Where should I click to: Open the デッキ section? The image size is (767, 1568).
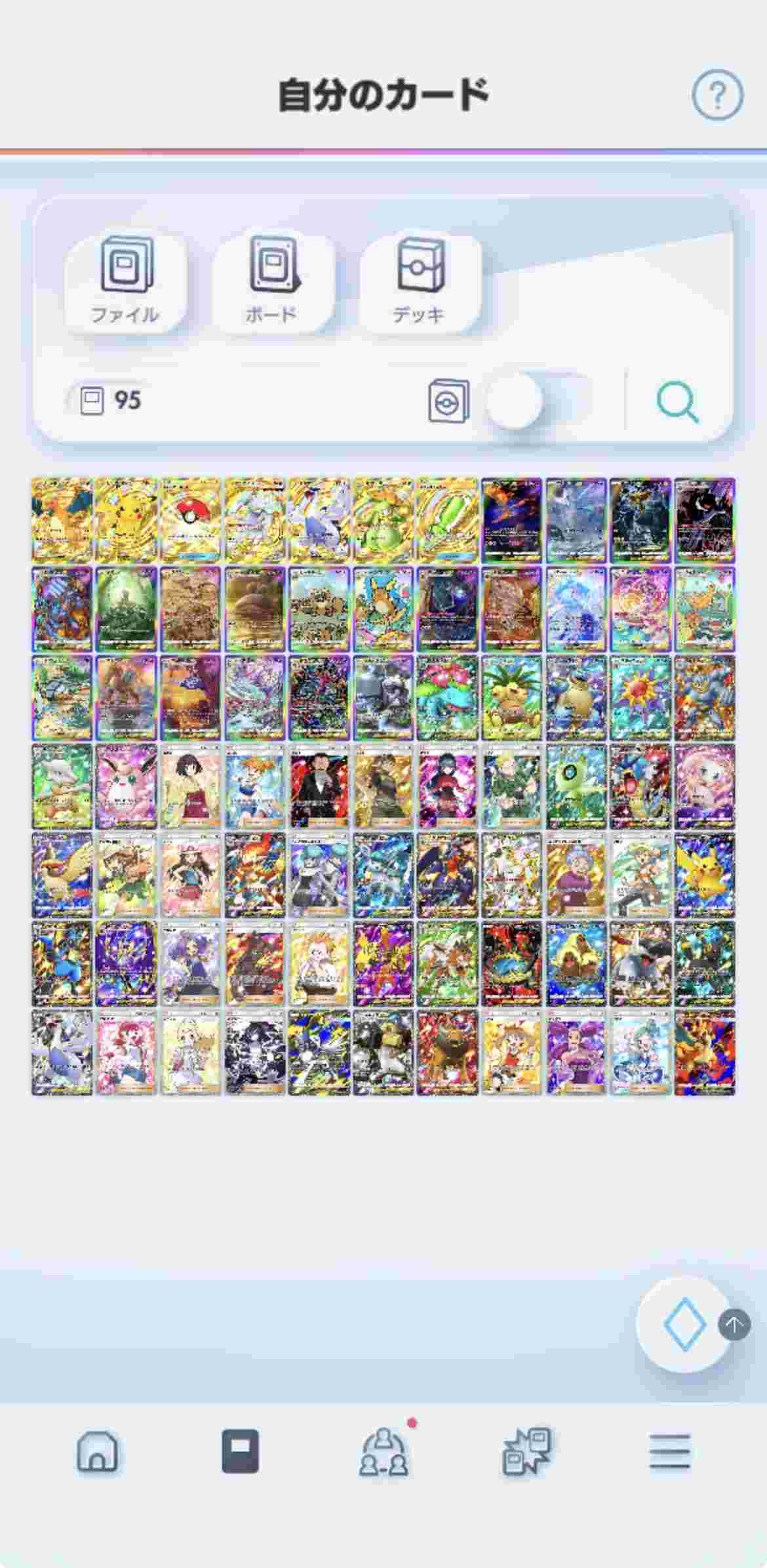point(420,283)
